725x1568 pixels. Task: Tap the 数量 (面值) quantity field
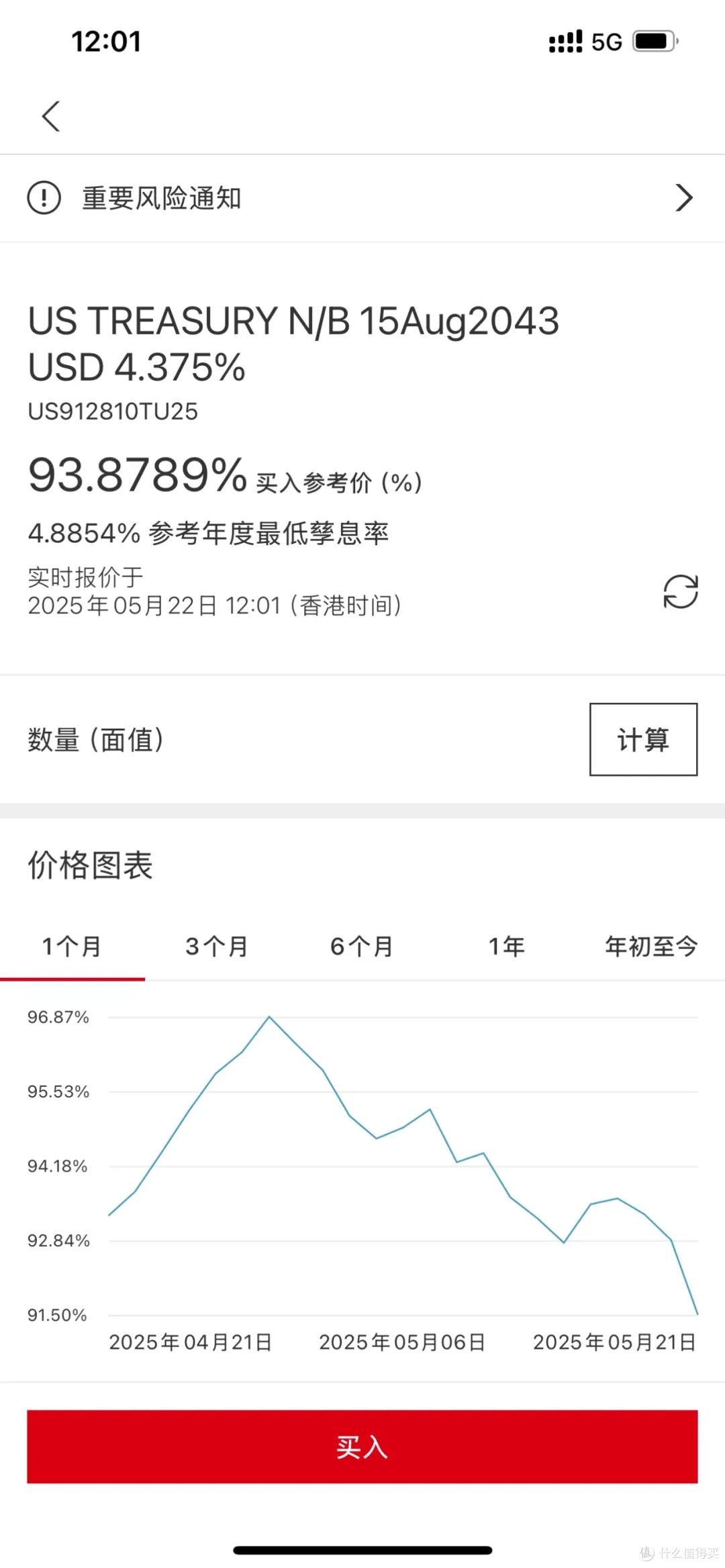click(97, 740)
